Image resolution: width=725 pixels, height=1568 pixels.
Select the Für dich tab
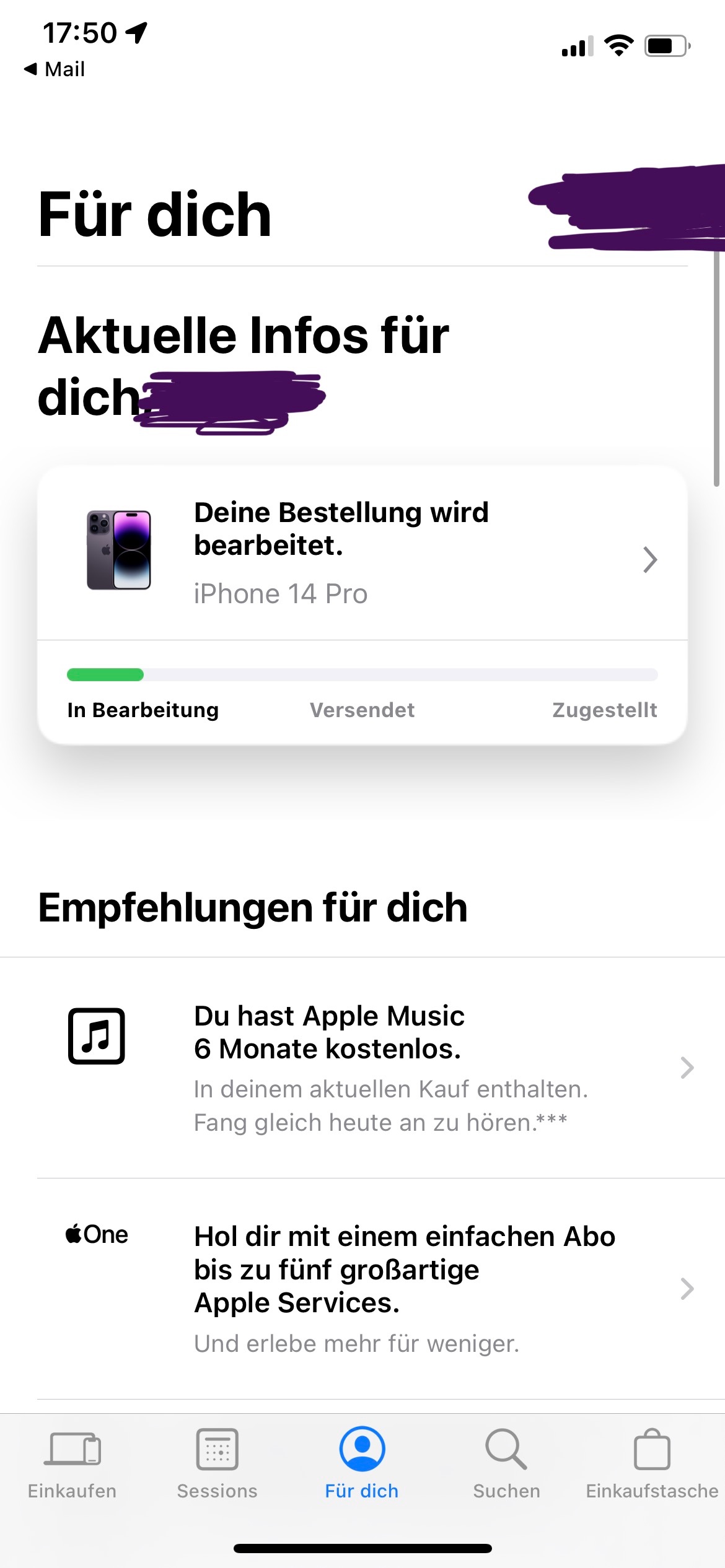(362, 1464)
